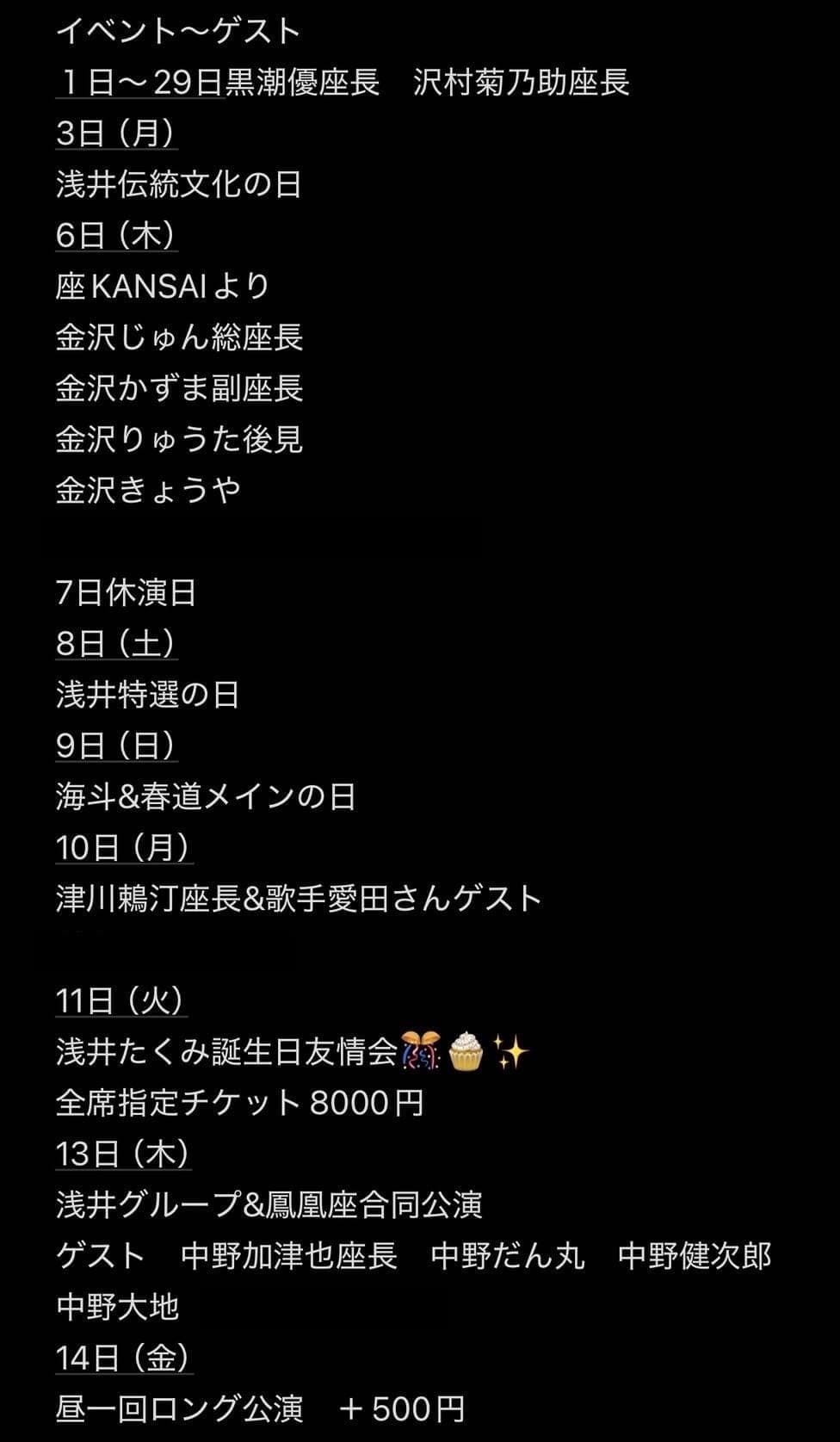
Task: Open the underlined 1日〜29日 date link
Action: 140,84
